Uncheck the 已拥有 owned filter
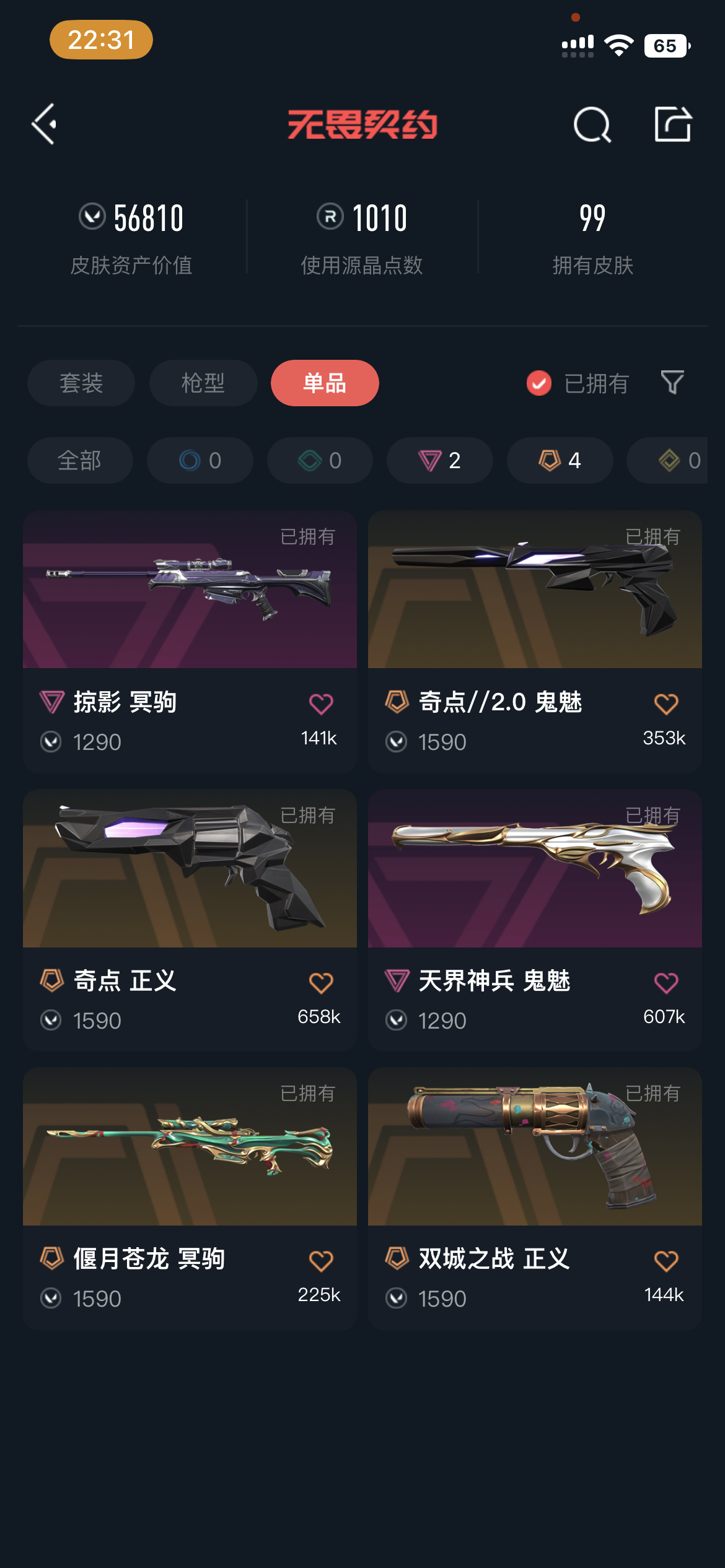725x1568 pixels. (x=539, y=383)
